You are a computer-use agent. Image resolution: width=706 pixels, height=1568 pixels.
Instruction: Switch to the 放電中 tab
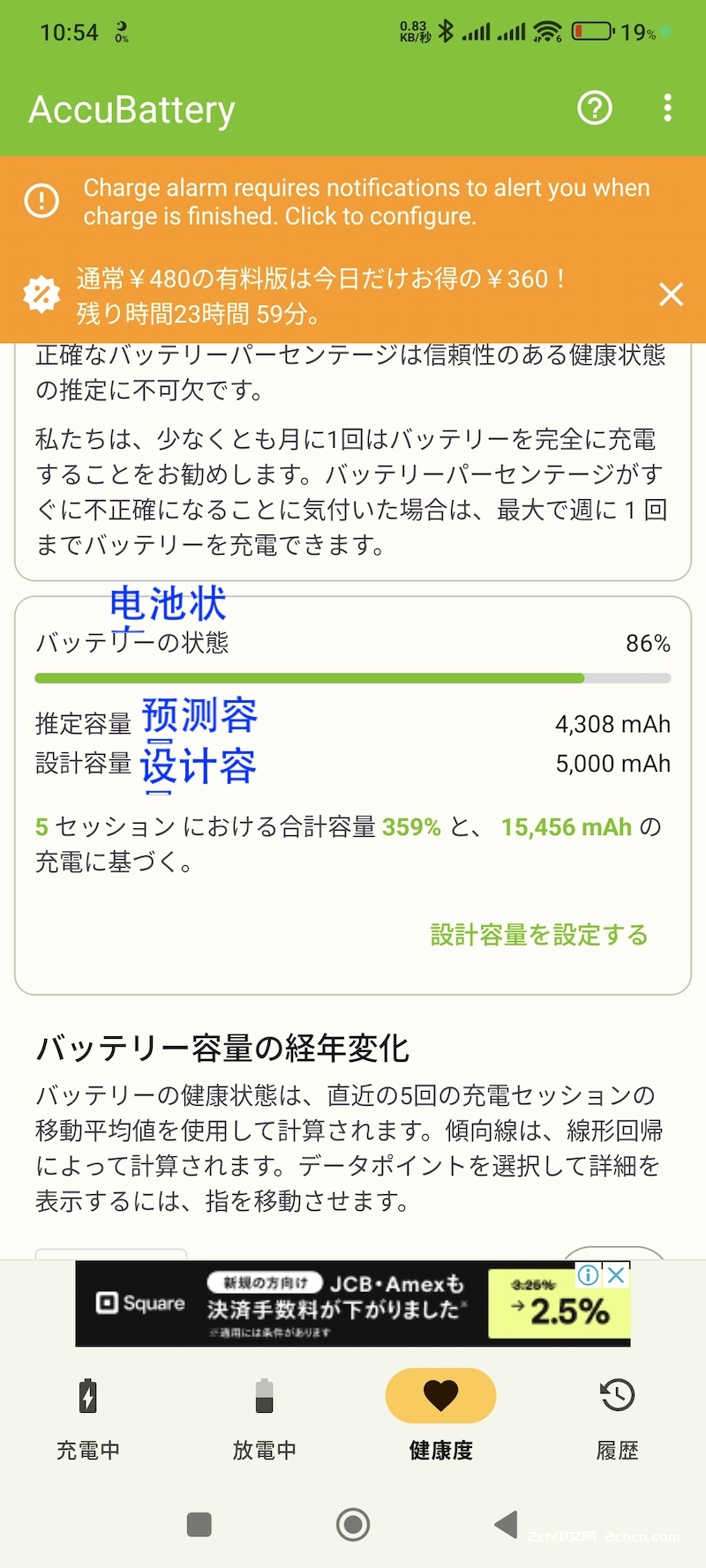point(265,1416)
